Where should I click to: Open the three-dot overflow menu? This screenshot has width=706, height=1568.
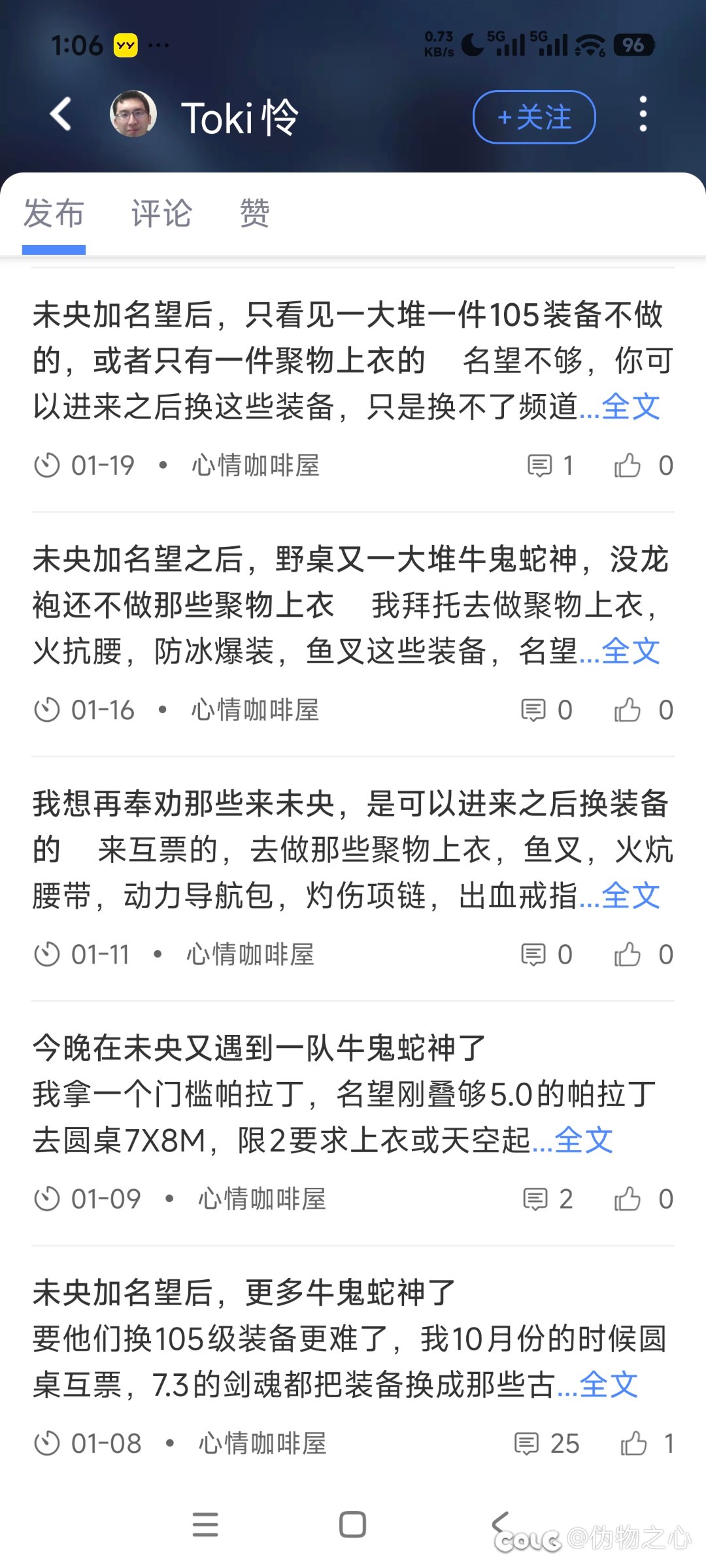[643, 115]
